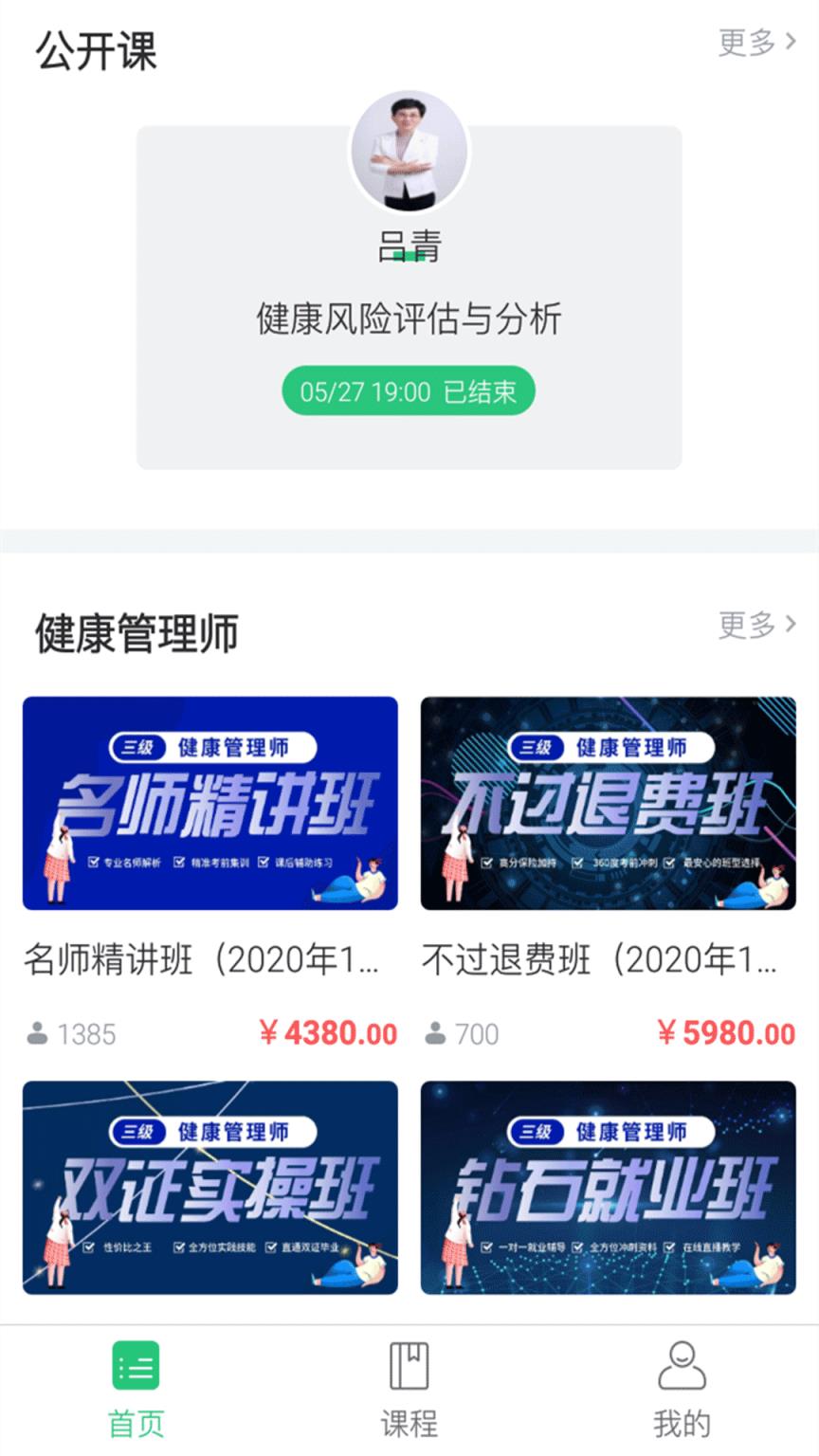Tap the teacher 吕青's circular avatar photo
Screen dimensions: 819x1456
(408, 155)
